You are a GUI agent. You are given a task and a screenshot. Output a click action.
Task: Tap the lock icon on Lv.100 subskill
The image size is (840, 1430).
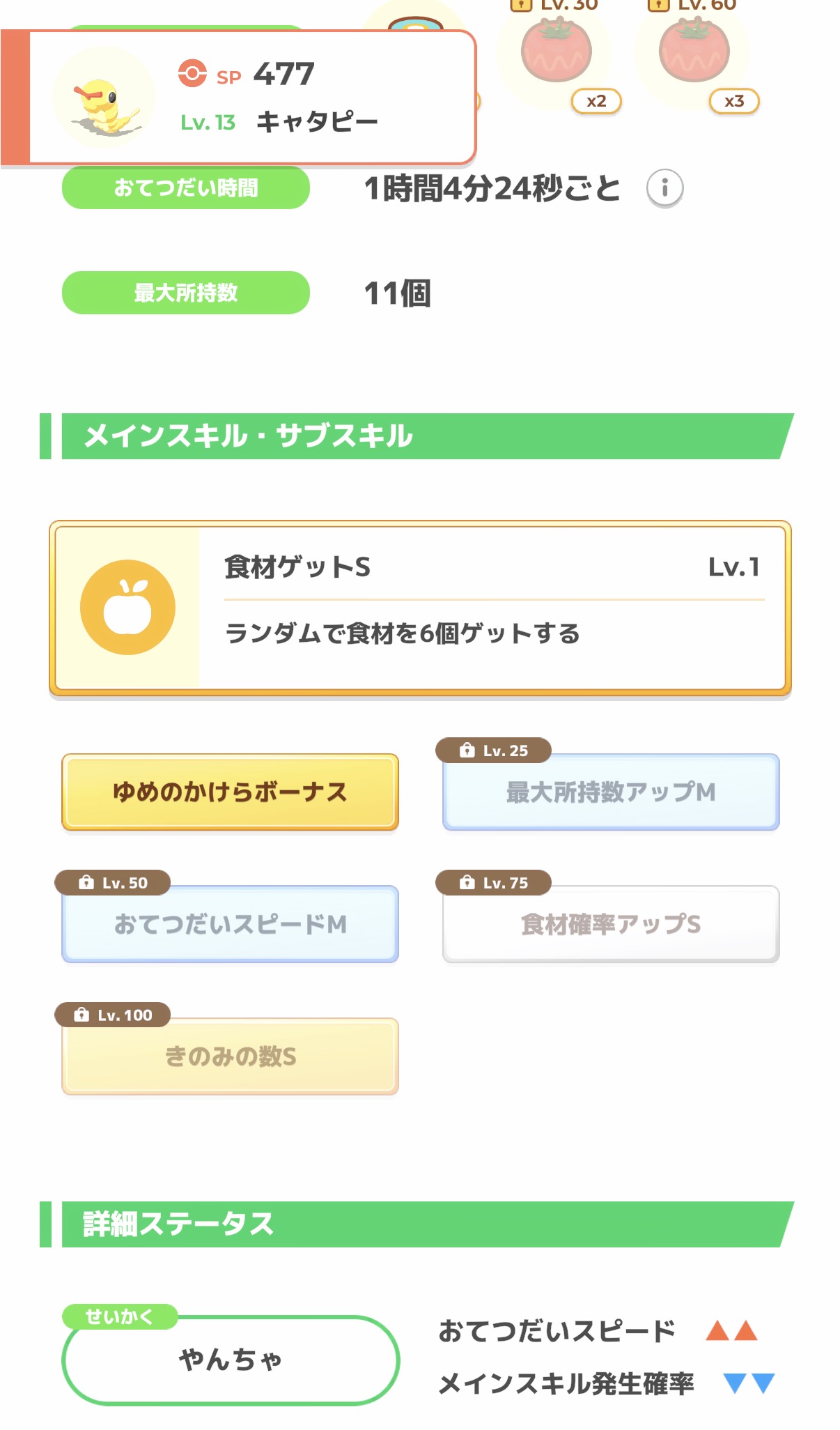(x=83, y=1016)
